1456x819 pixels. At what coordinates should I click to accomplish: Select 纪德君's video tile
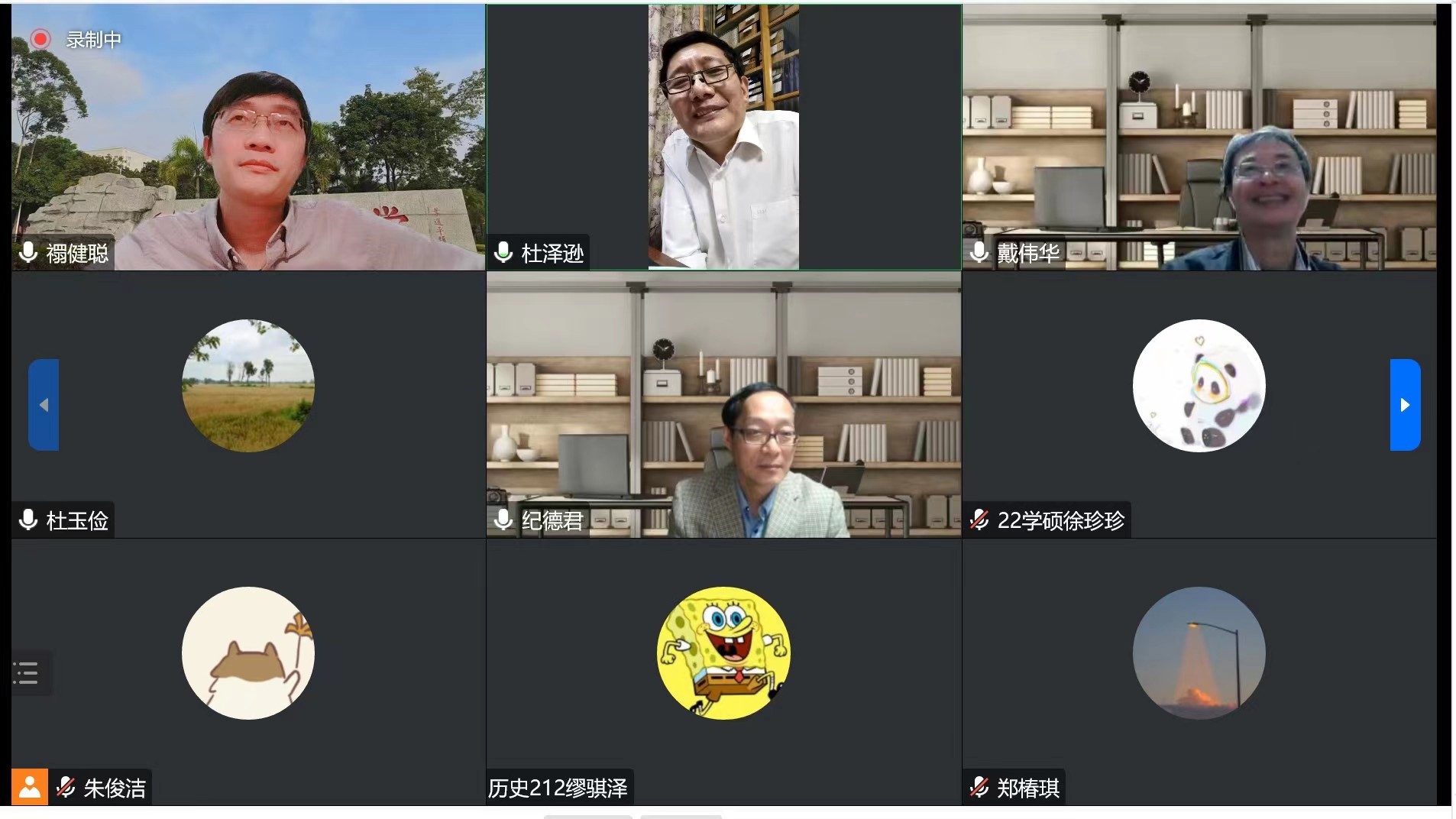[723, 405]
